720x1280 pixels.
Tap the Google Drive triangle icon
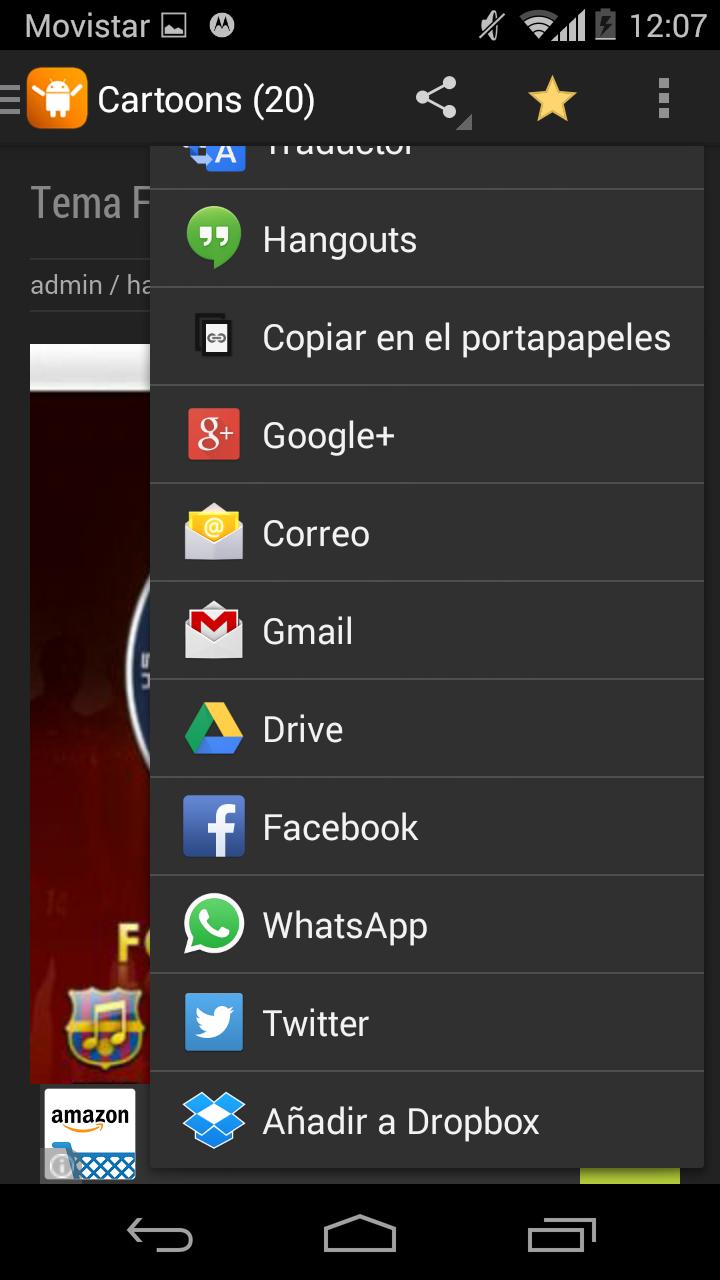pyautogui.click(x=212, y=728)
